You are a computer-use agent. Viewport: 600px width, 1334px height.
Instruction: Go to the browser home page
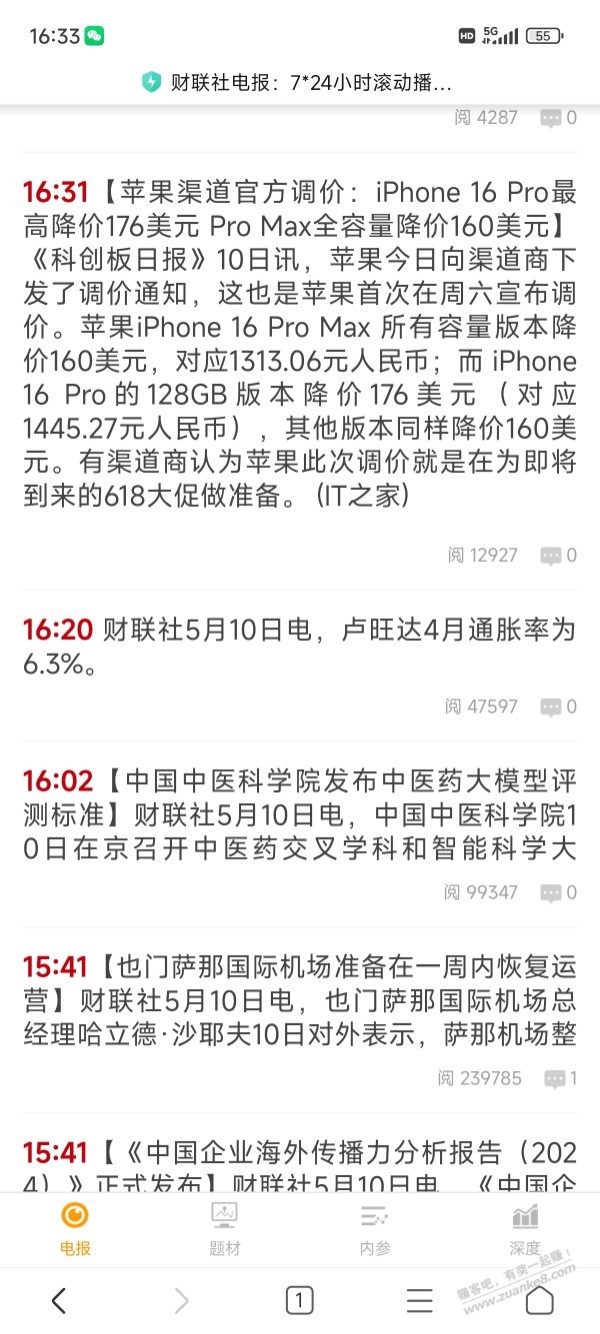[x=540, y=1300]
